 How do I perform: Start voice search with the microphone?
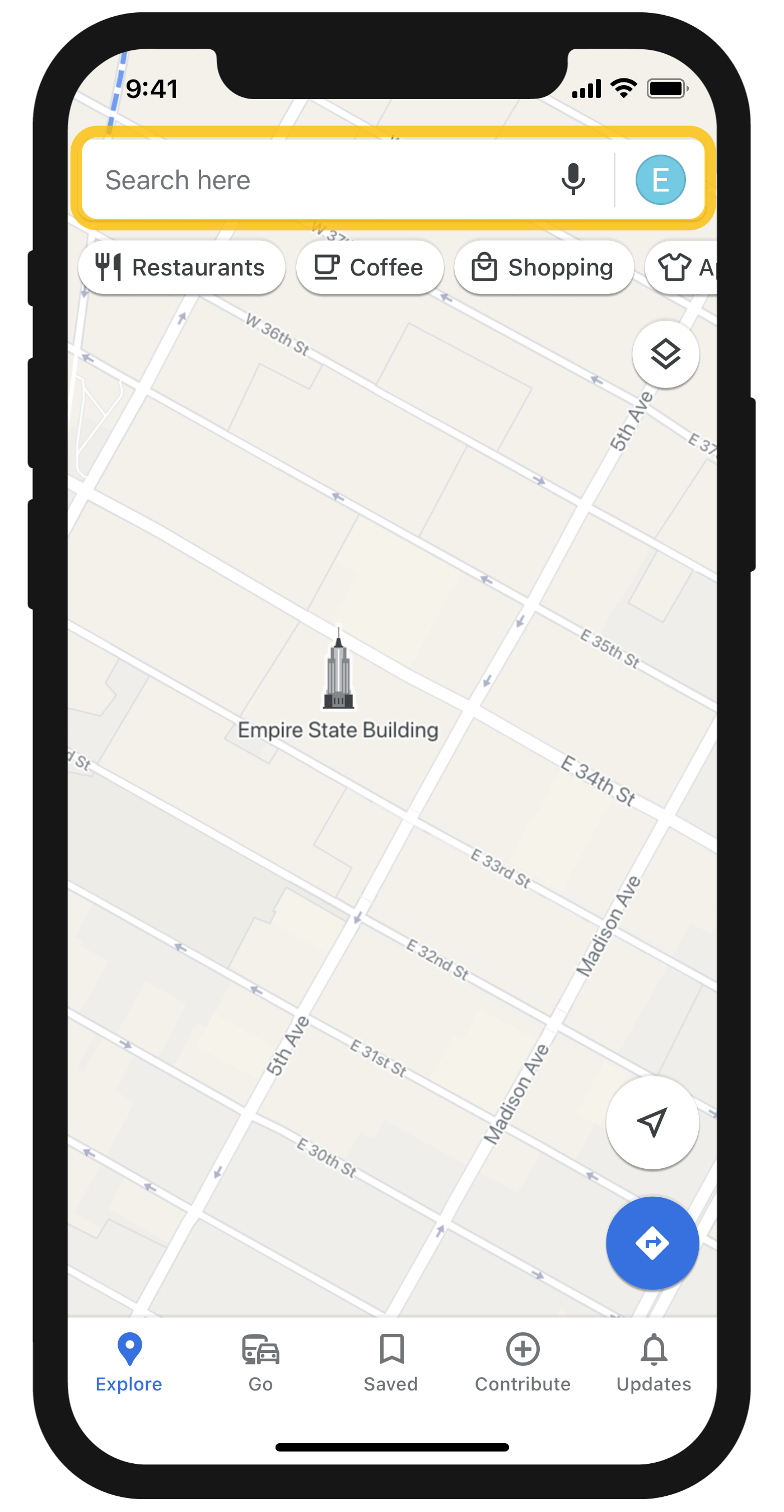click(573, 180)
